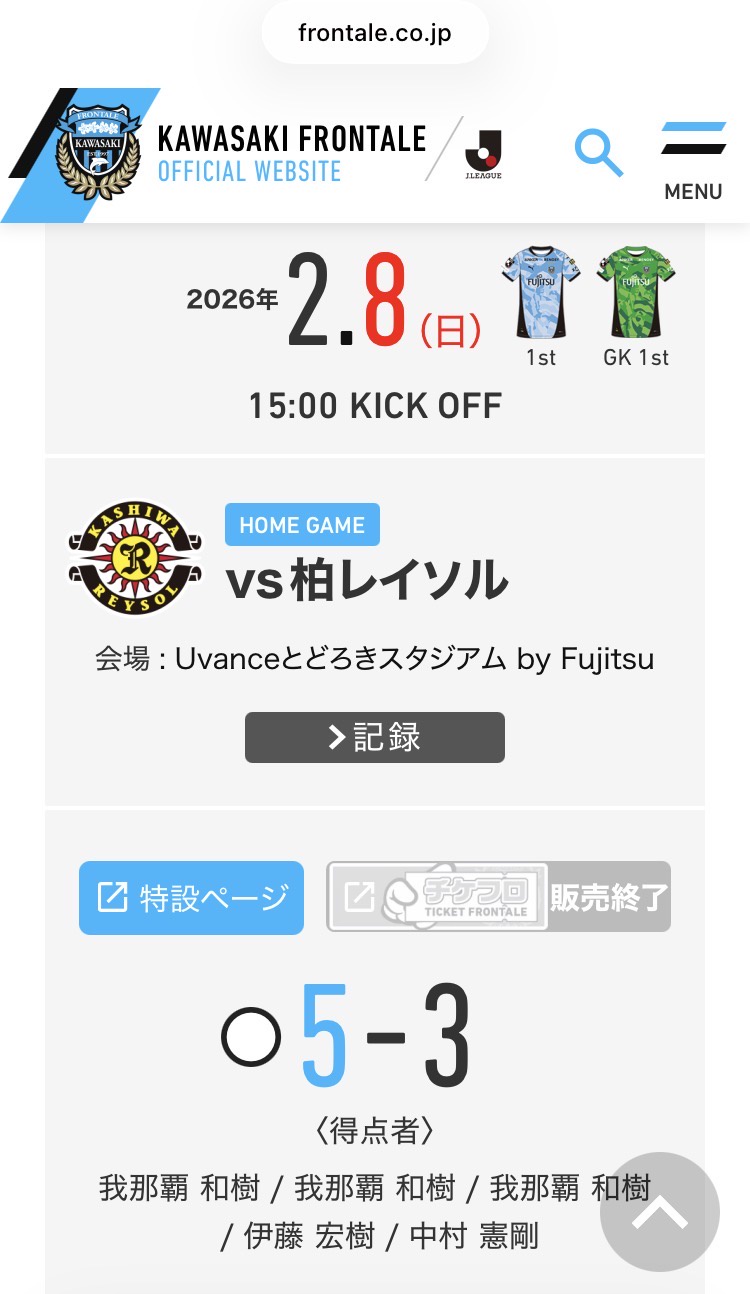
Task: Open the search magnifier icon
Action: [x=599, y=154]
